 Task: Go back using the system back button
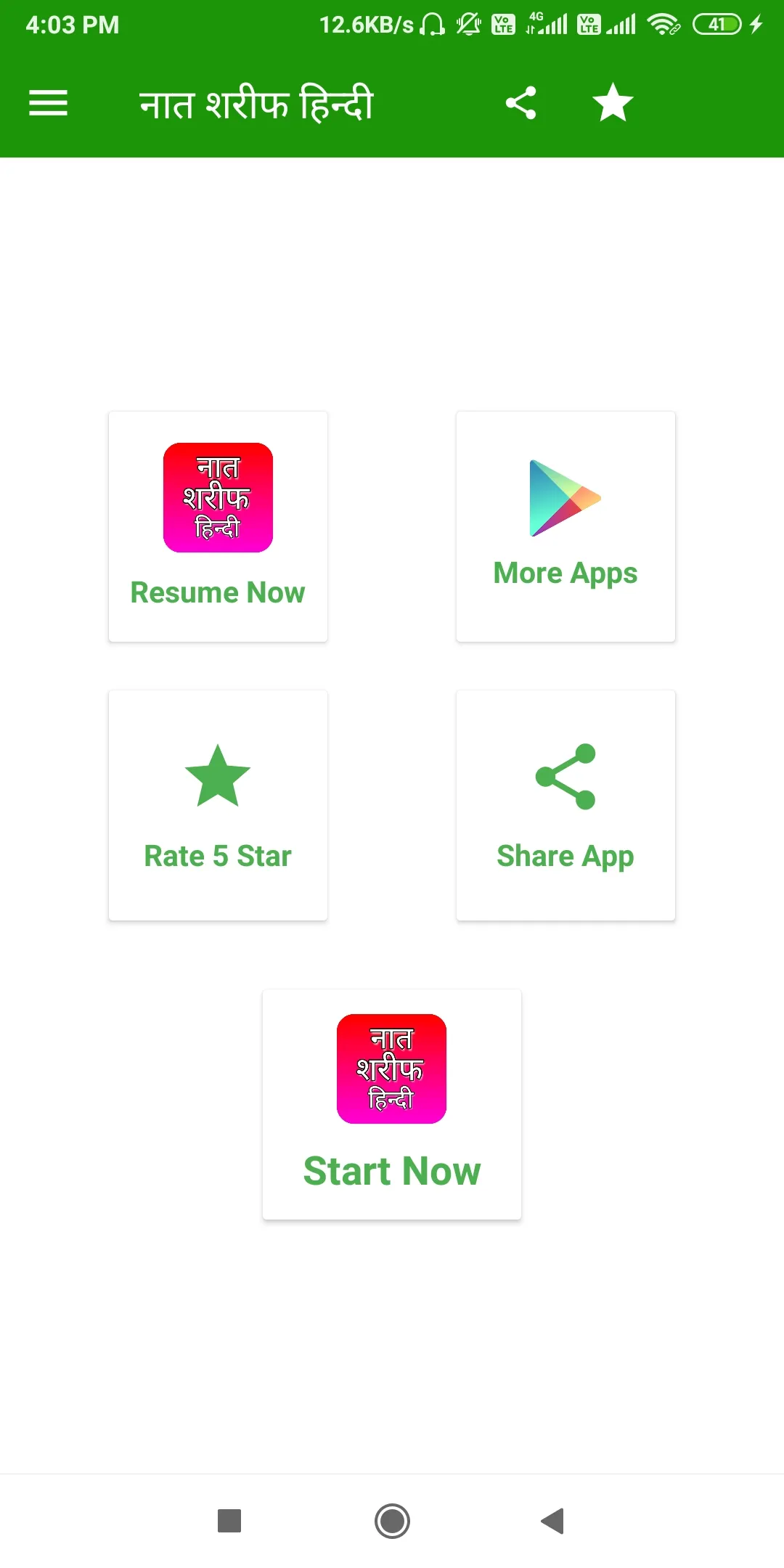click(x=553, y=1521)
